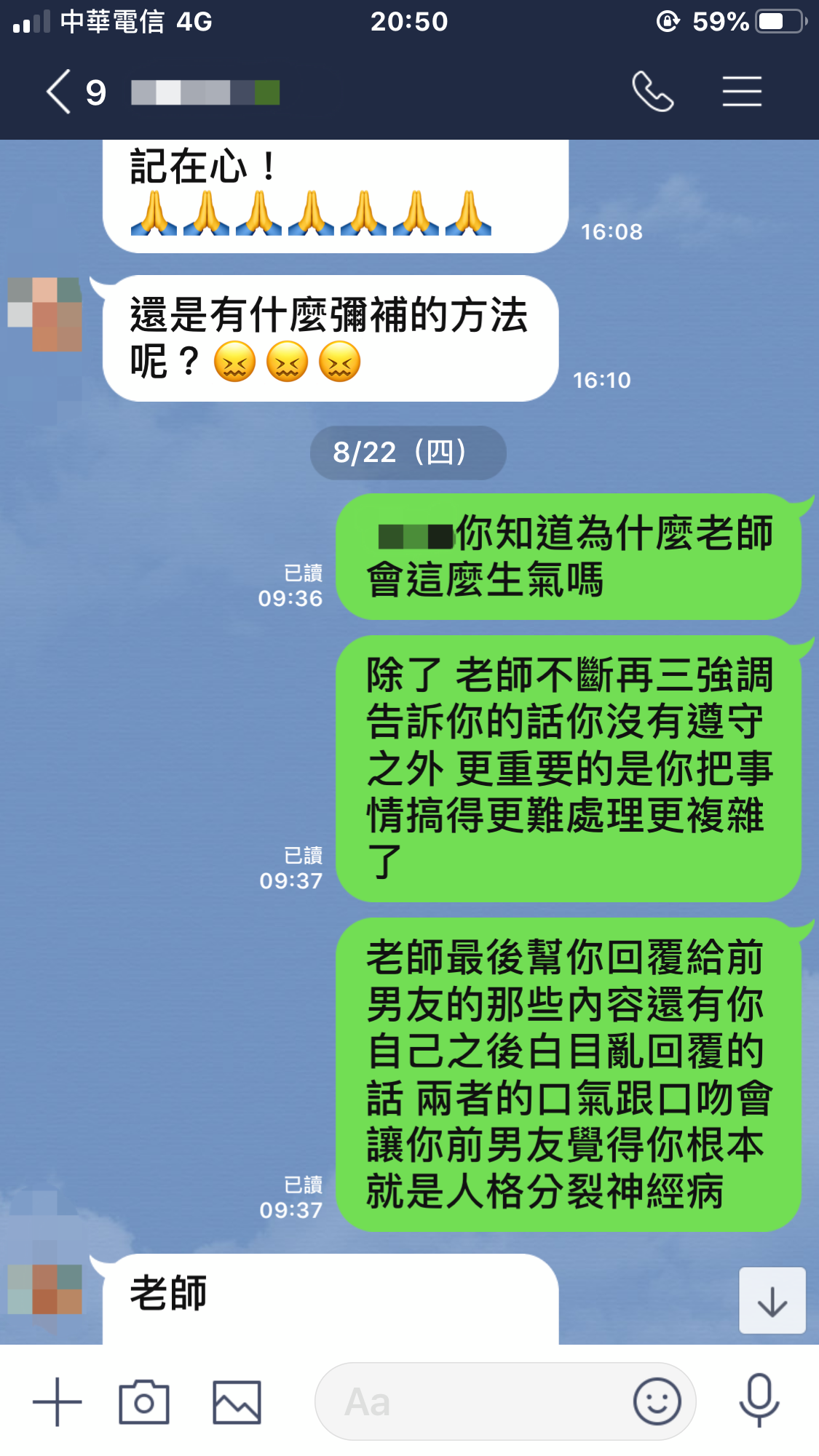
Task: Open the plus attachment menu
Action: click(x=57, y=1401)
